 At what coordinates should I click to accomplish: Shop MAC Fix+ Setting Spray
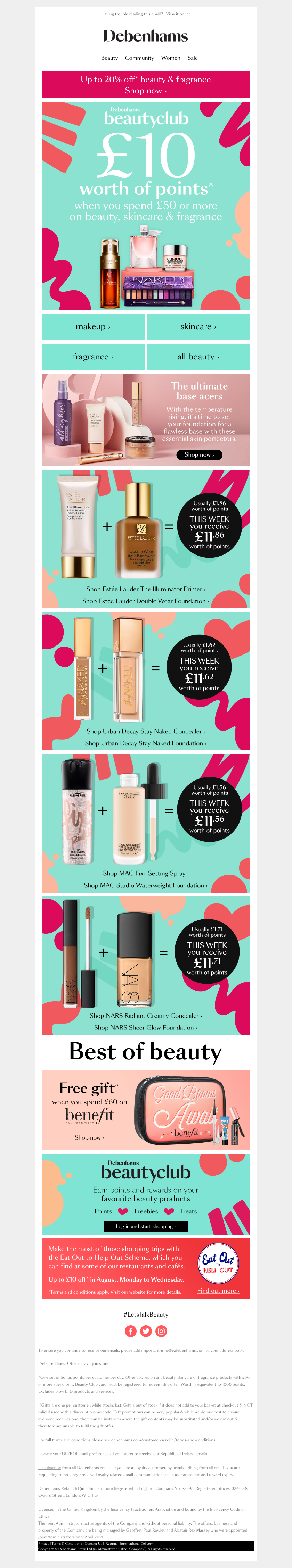point(146,873)
